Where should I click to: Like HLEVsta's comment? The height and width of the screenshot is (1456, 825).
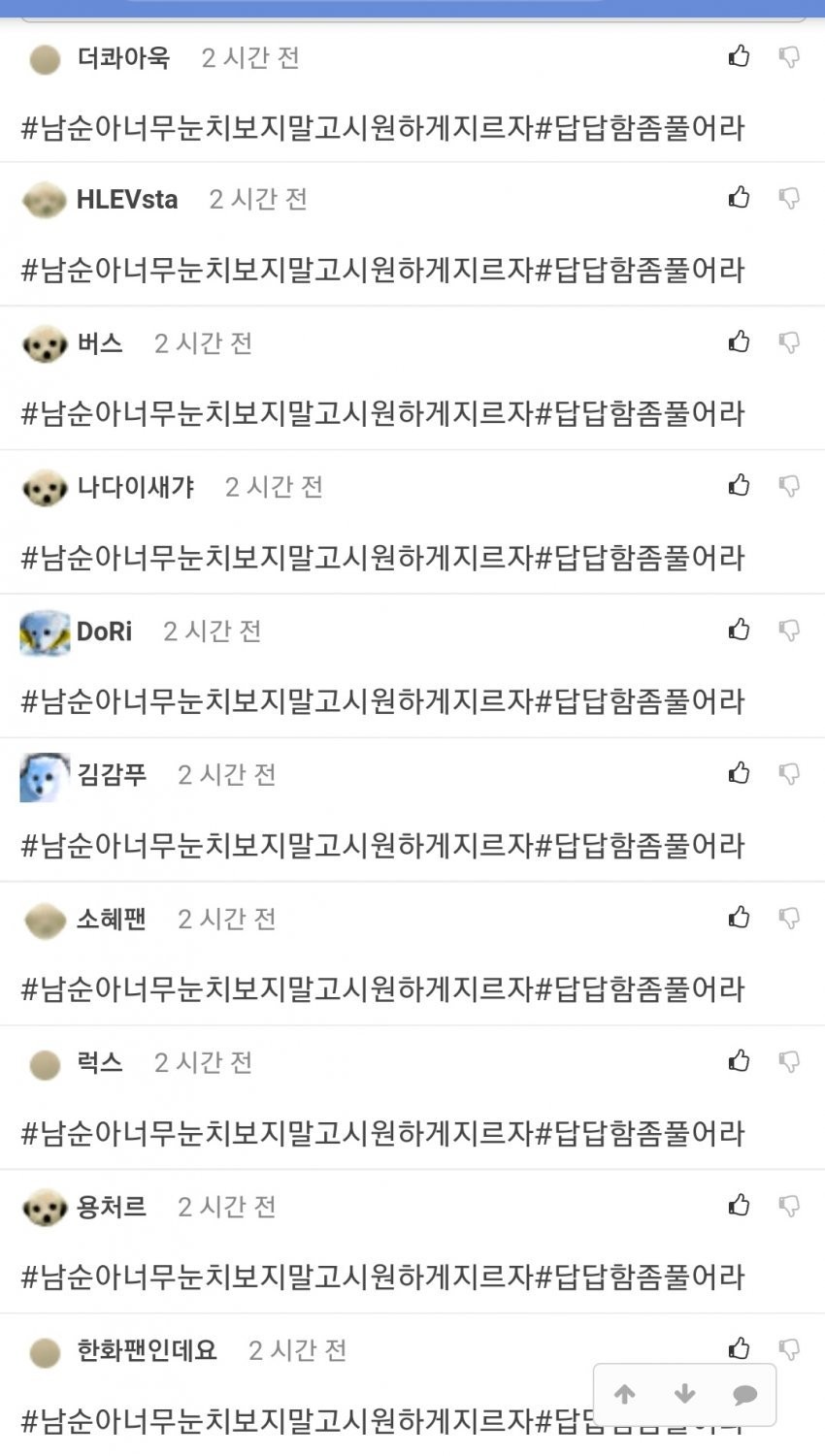(x=740, y=198)
